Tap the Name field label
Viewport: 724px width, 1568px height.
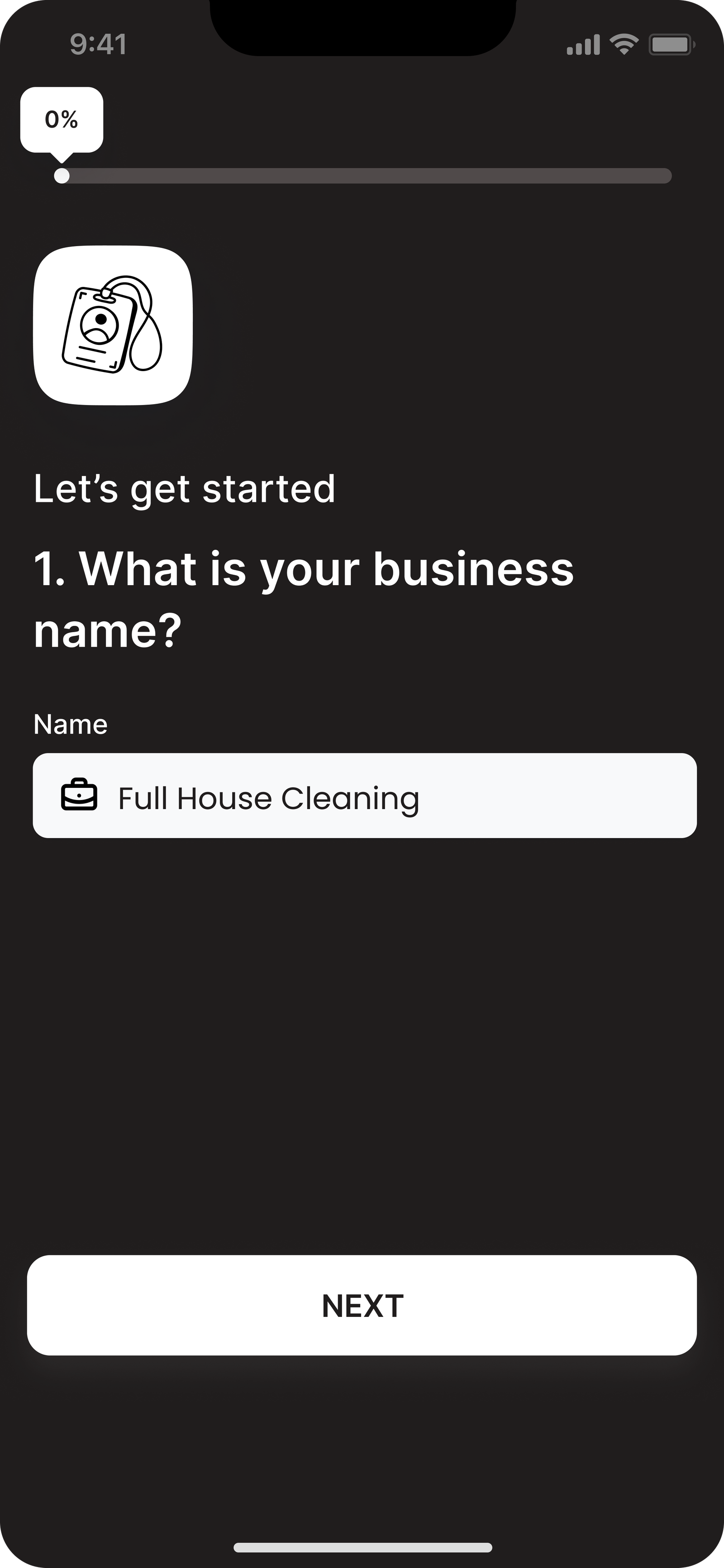click(x=70, y=724)
